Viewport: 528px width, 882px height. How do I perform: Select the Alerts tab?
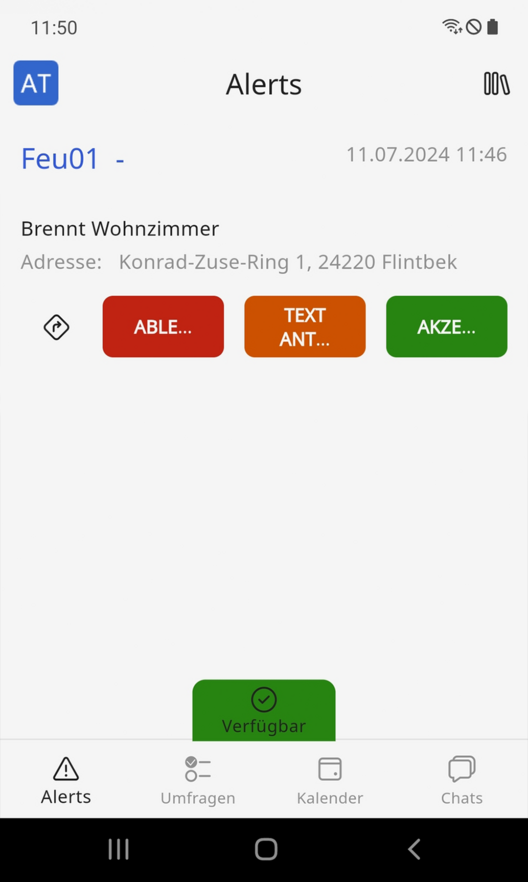(x=66, y=780)
